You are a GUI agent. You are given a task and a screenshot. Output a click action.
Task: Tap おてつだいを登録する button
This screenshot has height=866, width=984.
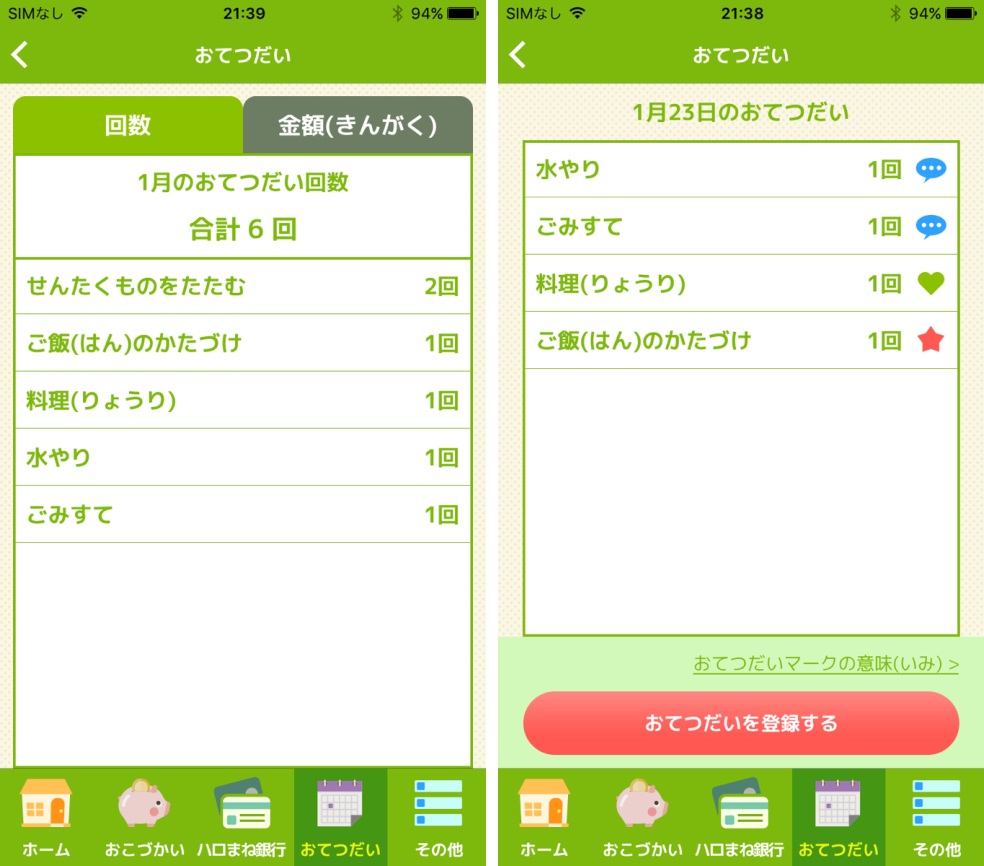pos(741,723)
